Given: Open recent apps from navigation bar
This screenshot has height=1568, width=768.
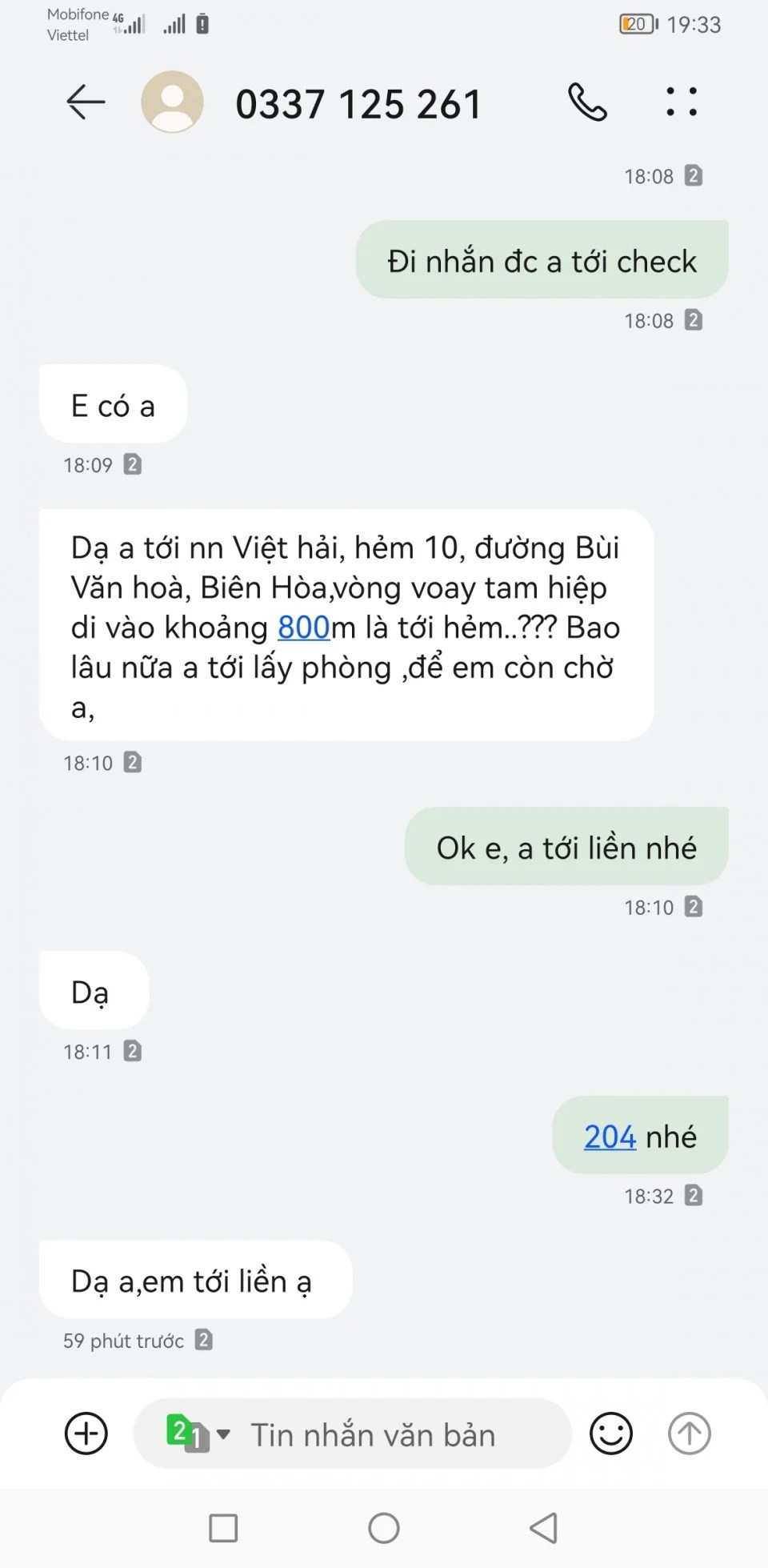Looking at the screenshot, I should point(223,1528).
